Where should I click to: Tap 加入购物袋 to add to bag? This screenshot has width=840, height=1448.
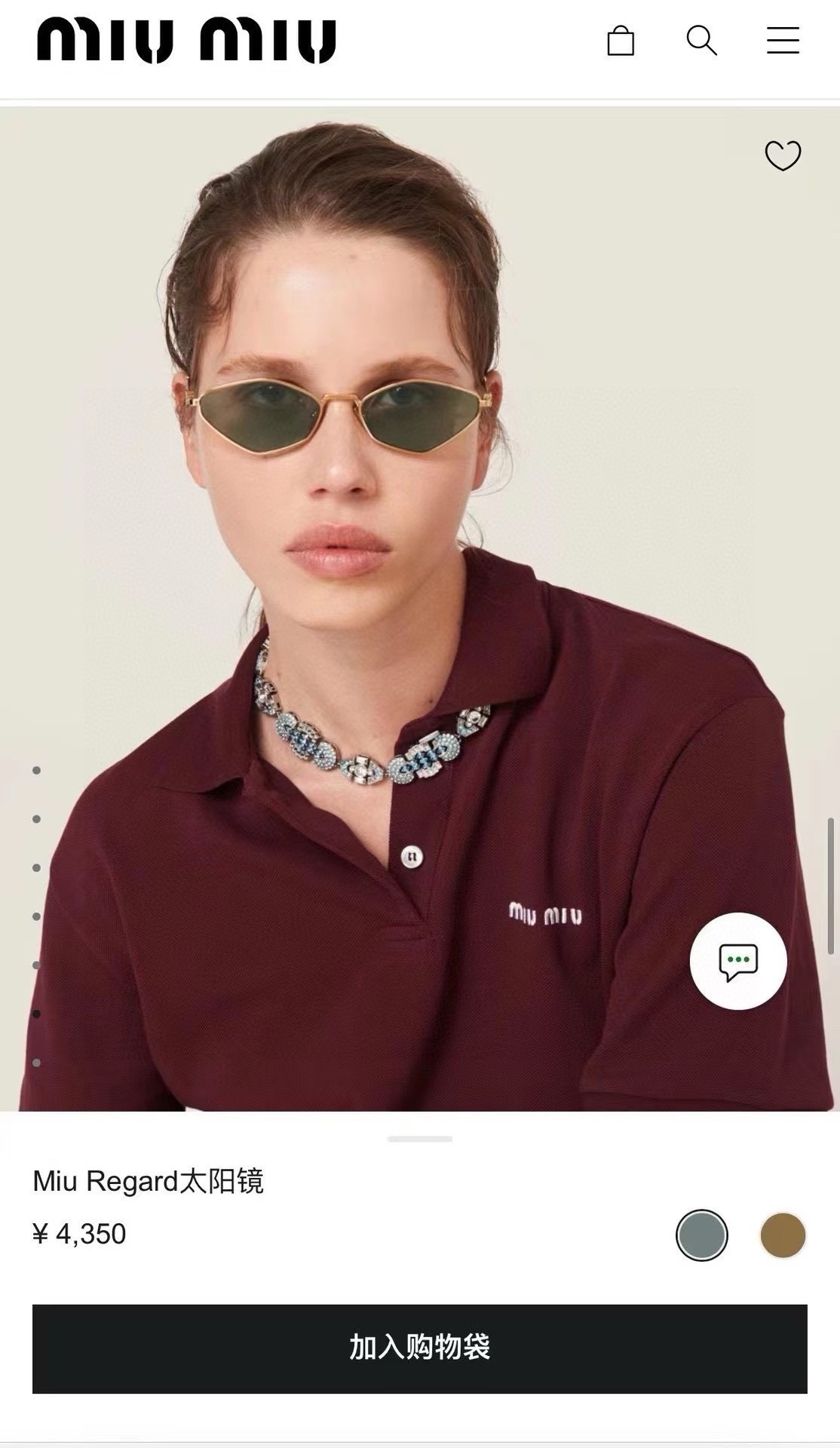coord(419,1348)
